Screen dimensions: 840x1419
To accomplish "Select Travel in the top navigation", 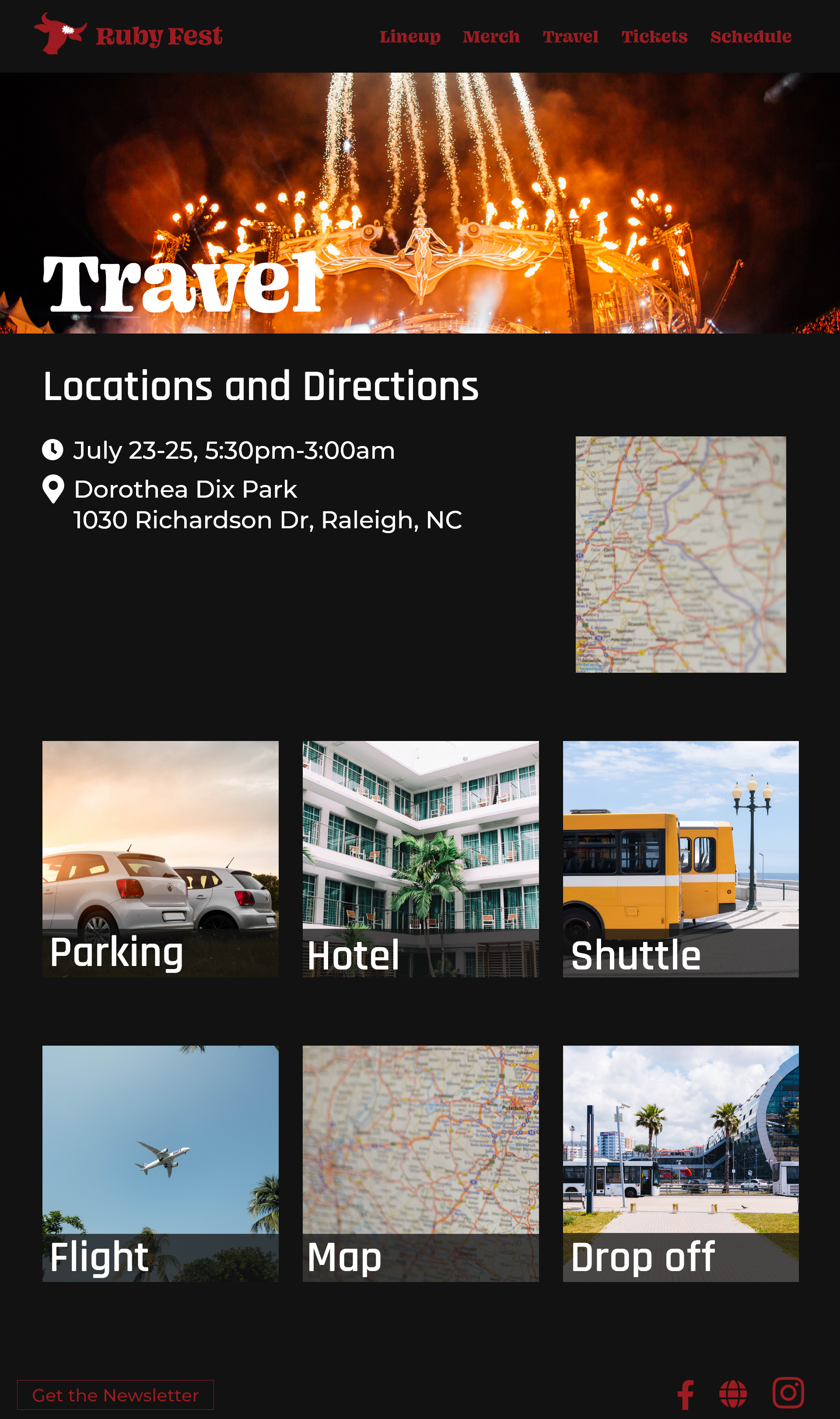I will coord(570,37).
